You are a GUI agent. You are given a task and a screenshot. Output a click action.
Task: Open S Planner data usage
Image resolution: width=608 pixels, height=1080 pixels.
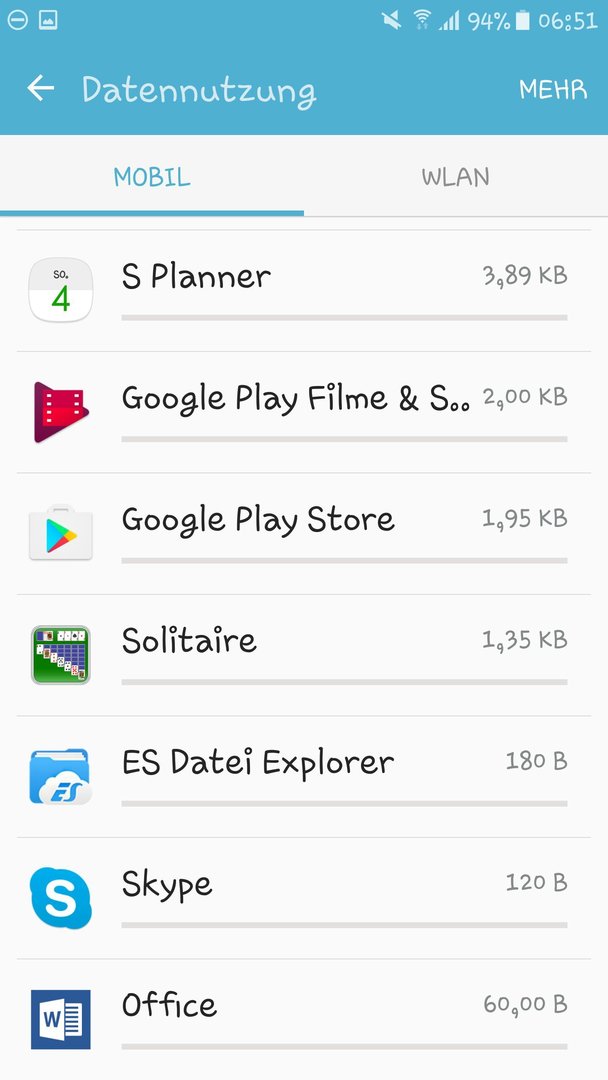[304, 291]
